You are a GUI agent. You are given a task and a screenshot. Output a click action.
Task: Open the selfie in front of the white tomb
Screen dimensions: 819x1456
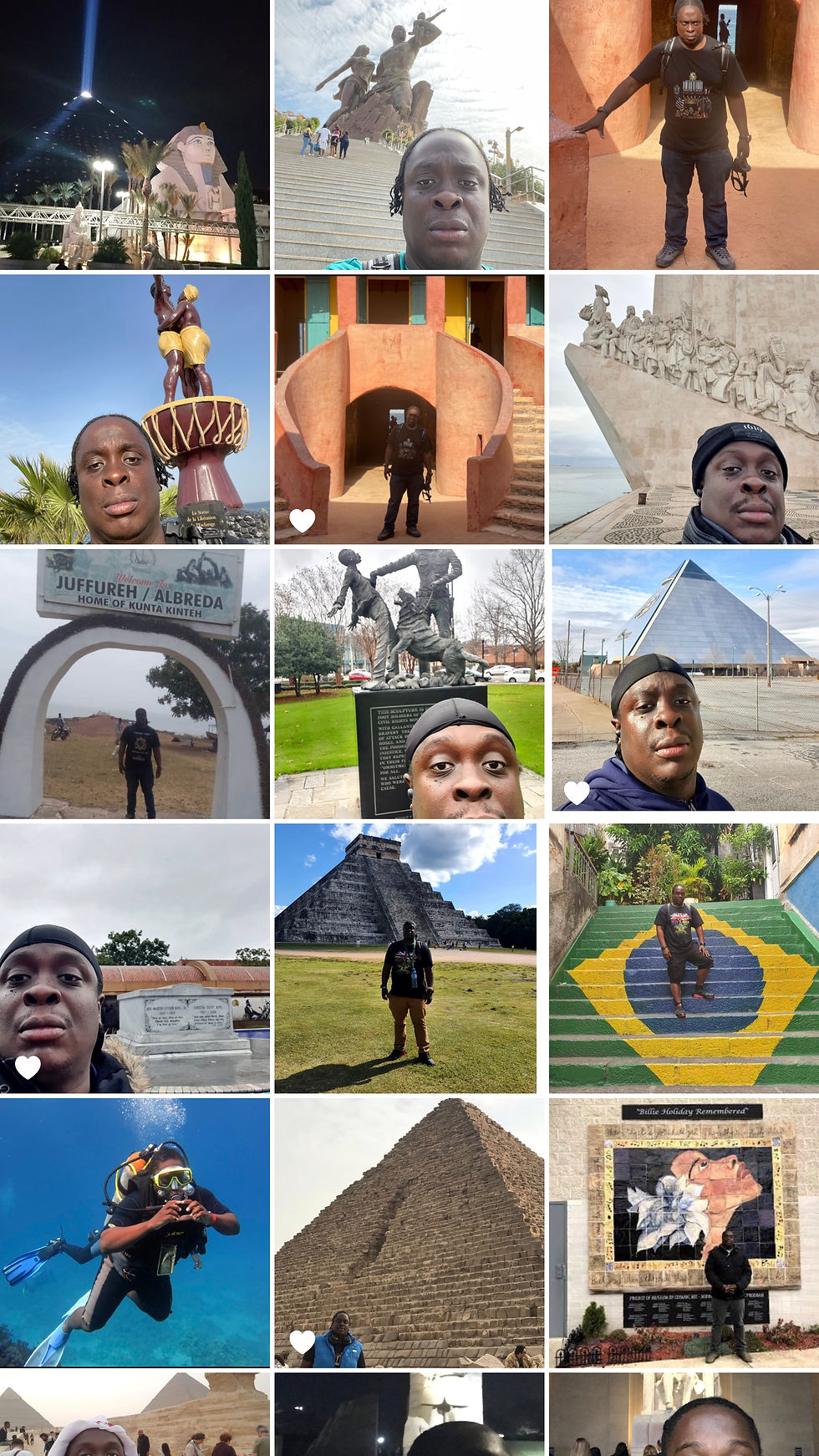(135, 958)
